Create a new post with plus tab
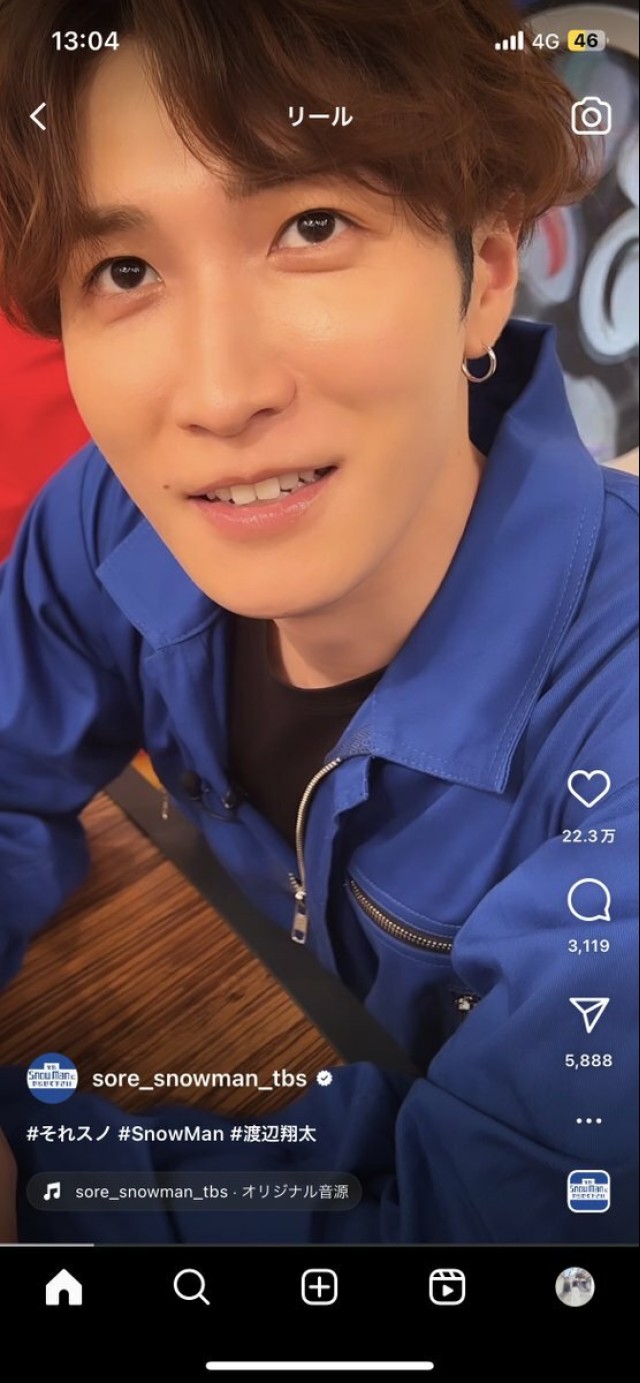 [x=319, y=1287]
